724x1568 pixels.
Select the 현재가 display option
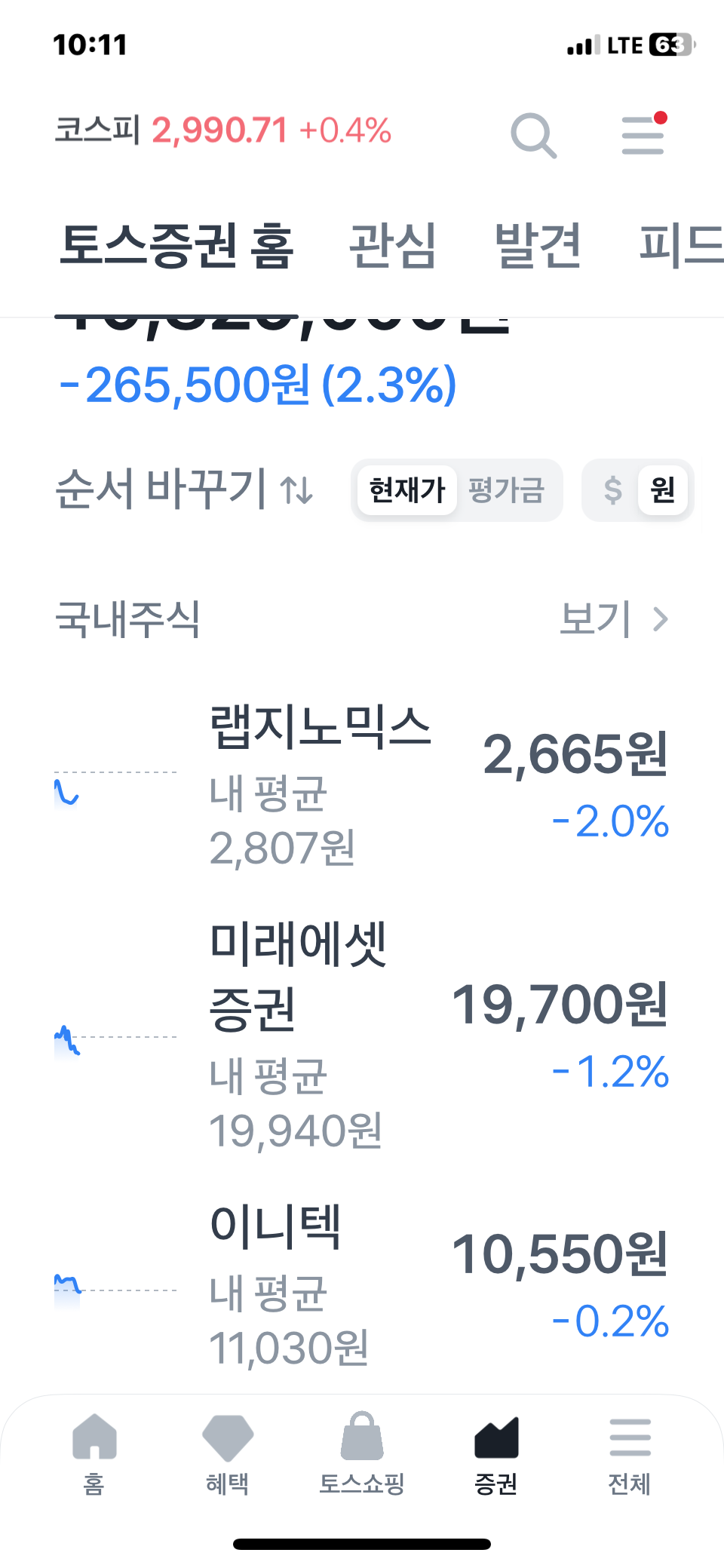coord(407,490)
